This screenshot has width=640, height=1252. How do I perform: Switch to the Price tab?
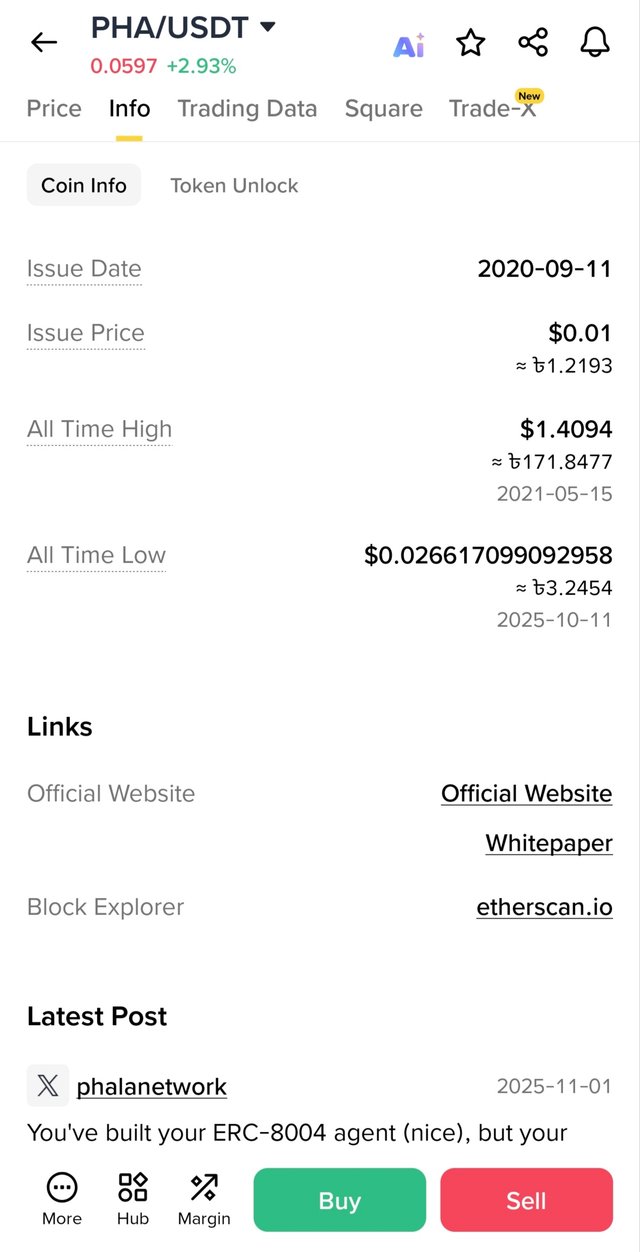click(x=54, y=109)
